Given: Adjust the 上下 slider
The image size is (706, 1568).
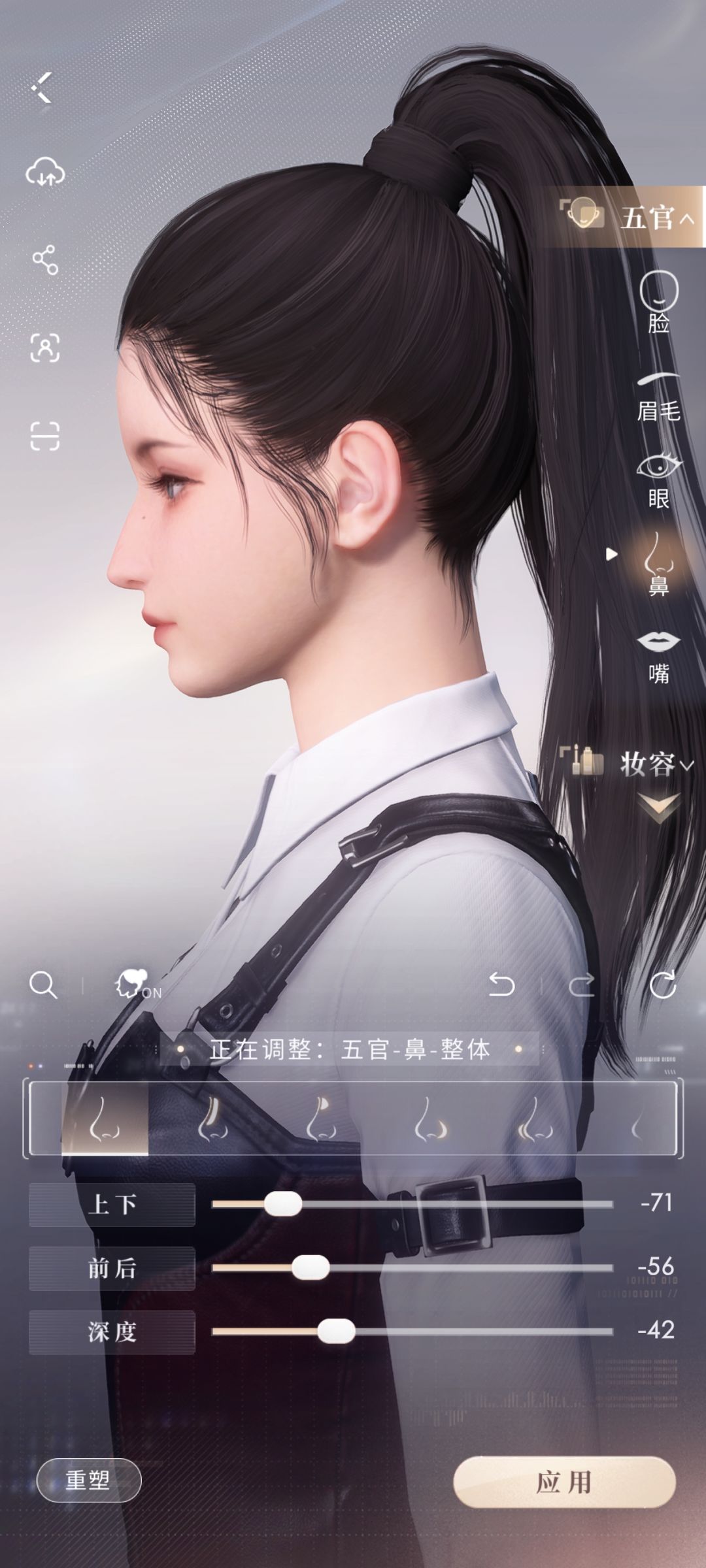Looking at the screenshot, I should pos(412,1203).
